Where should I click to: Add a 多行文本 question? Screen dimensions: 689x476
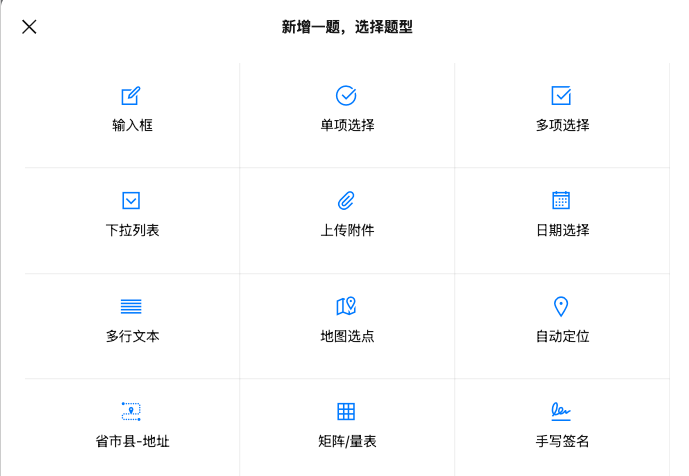pyautogui.click(x=132, y=320)
